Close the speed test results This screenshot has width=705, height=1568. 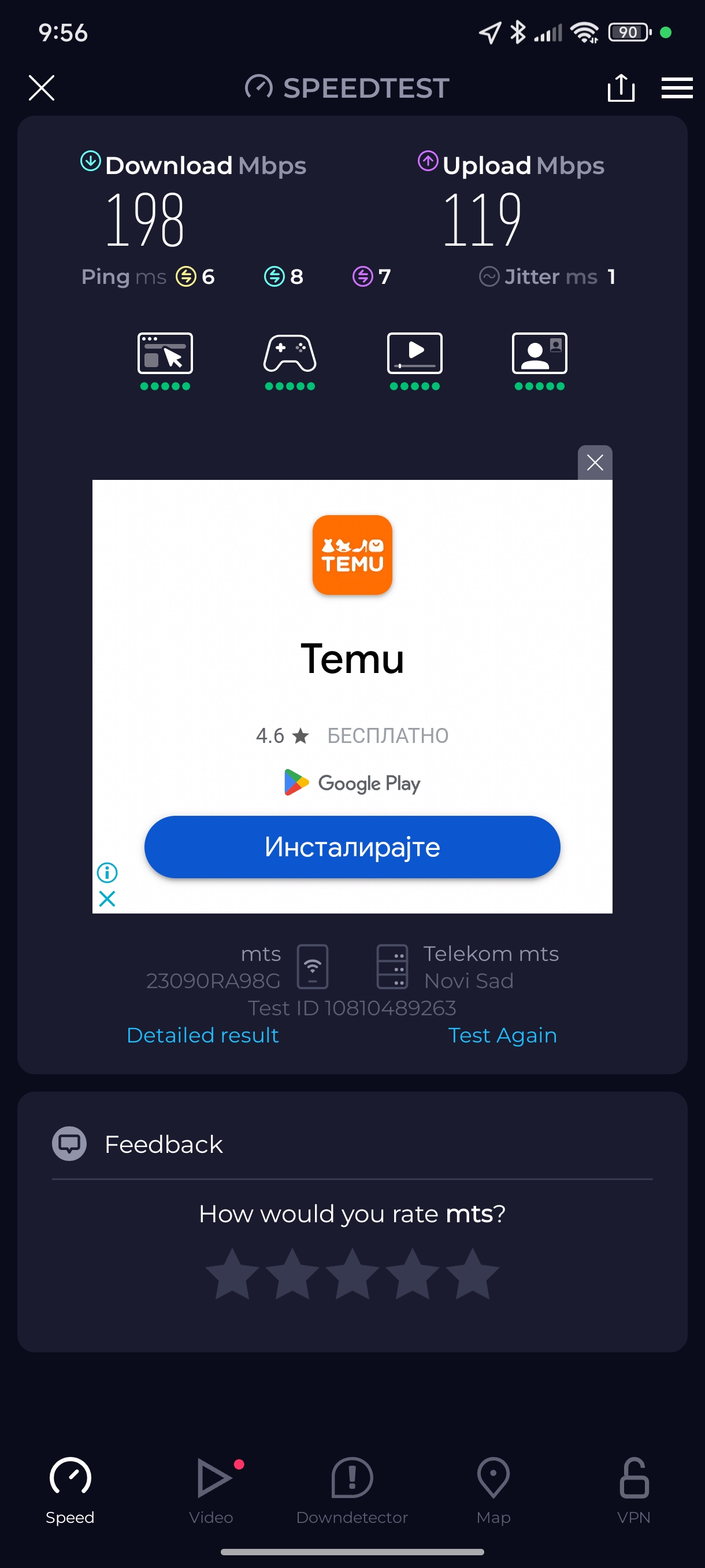42,88
